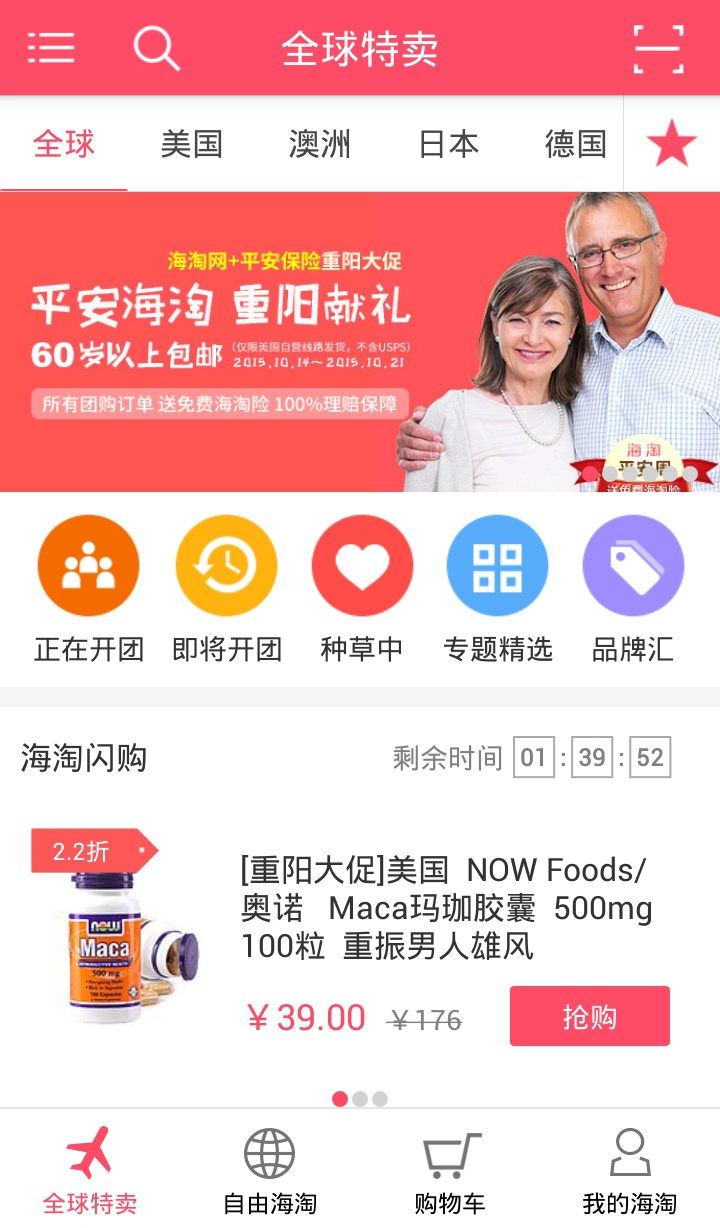Open the search magnifier icon

pos(156,48)
